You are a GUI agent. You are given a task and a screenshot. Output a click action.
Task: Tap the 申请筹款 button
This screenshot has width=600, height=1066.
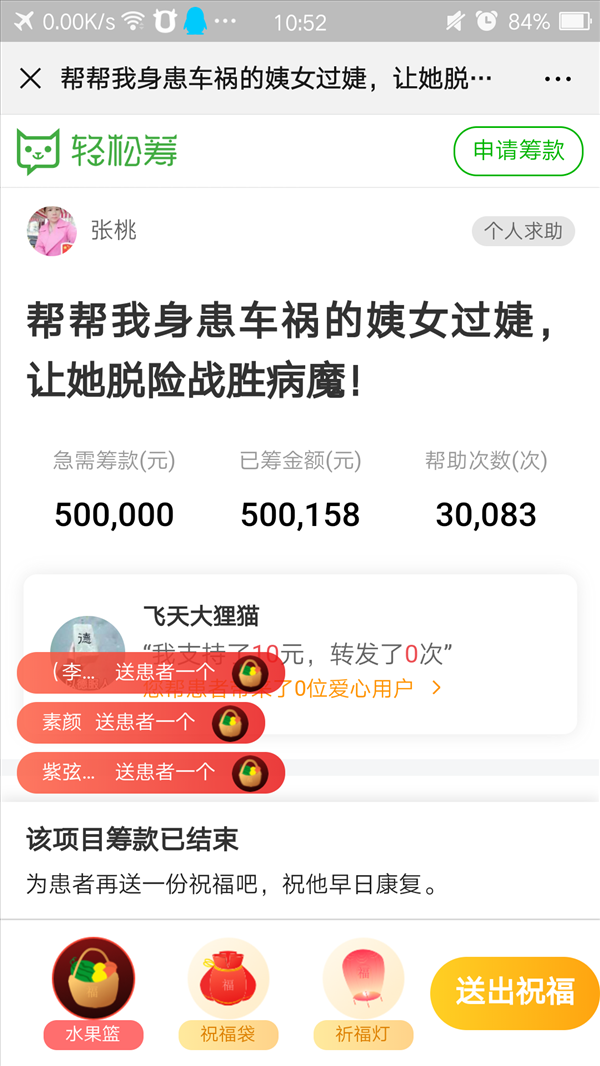pos(518,151)
